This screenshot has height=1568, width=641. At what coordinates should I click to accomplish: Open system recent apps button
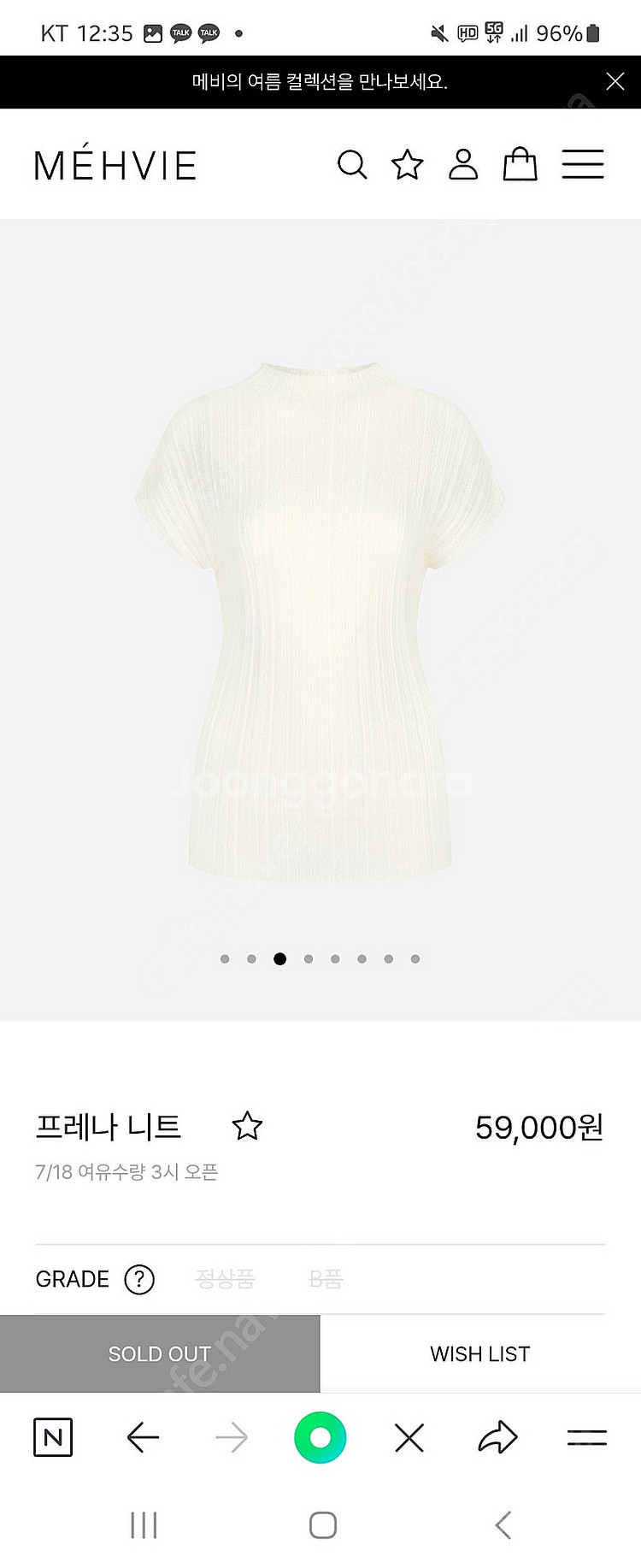[x=144, y=1524]
